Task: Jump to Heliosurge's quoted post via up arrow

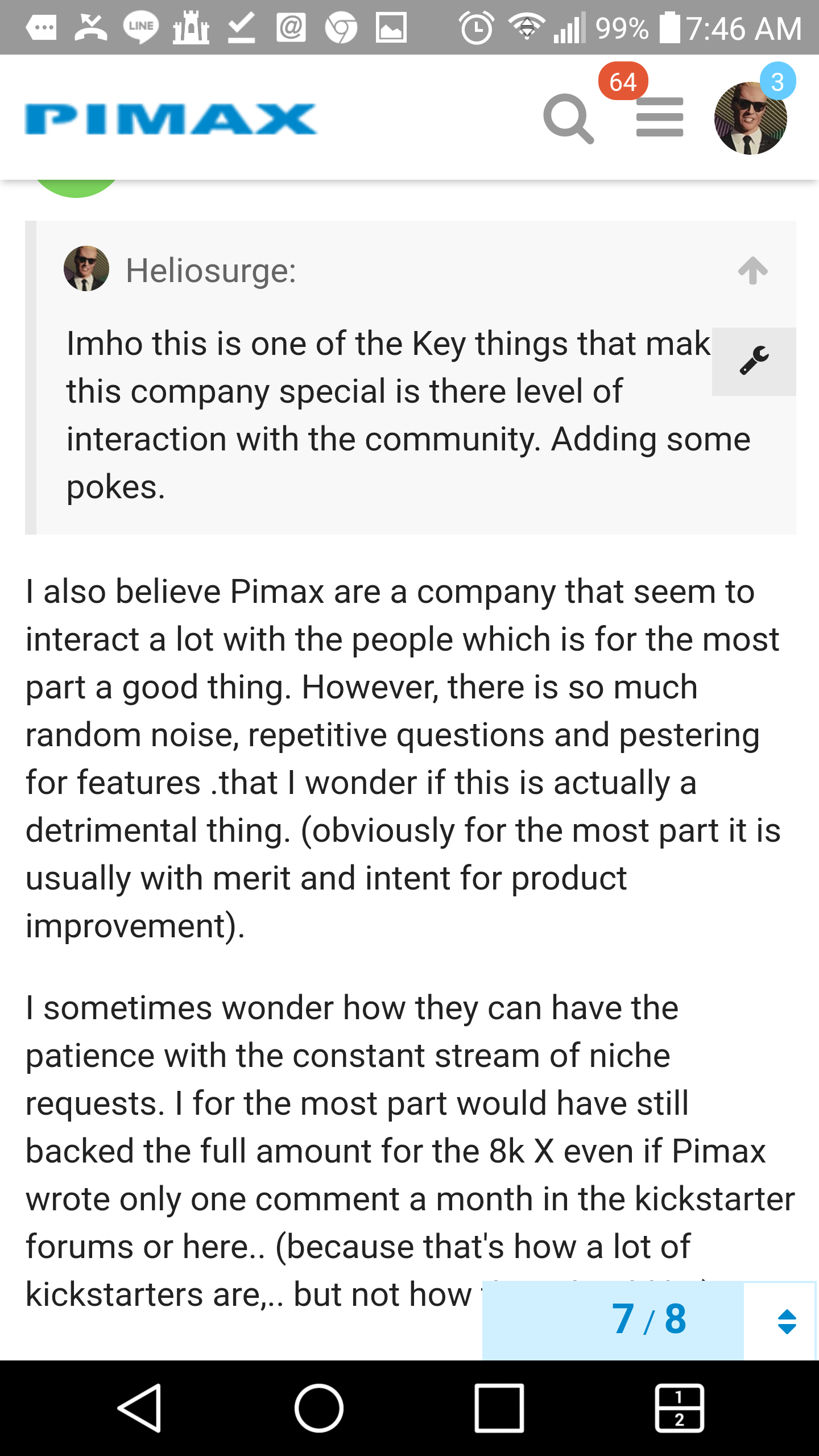Action: pyautogui.click(x=753, y=270)
